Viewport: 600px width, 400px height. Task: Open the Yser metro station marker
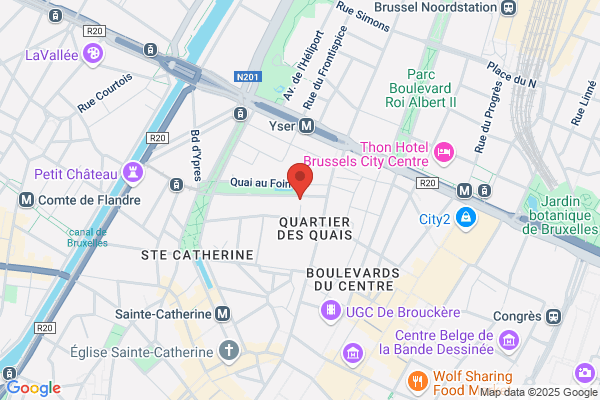coord(306,126)
